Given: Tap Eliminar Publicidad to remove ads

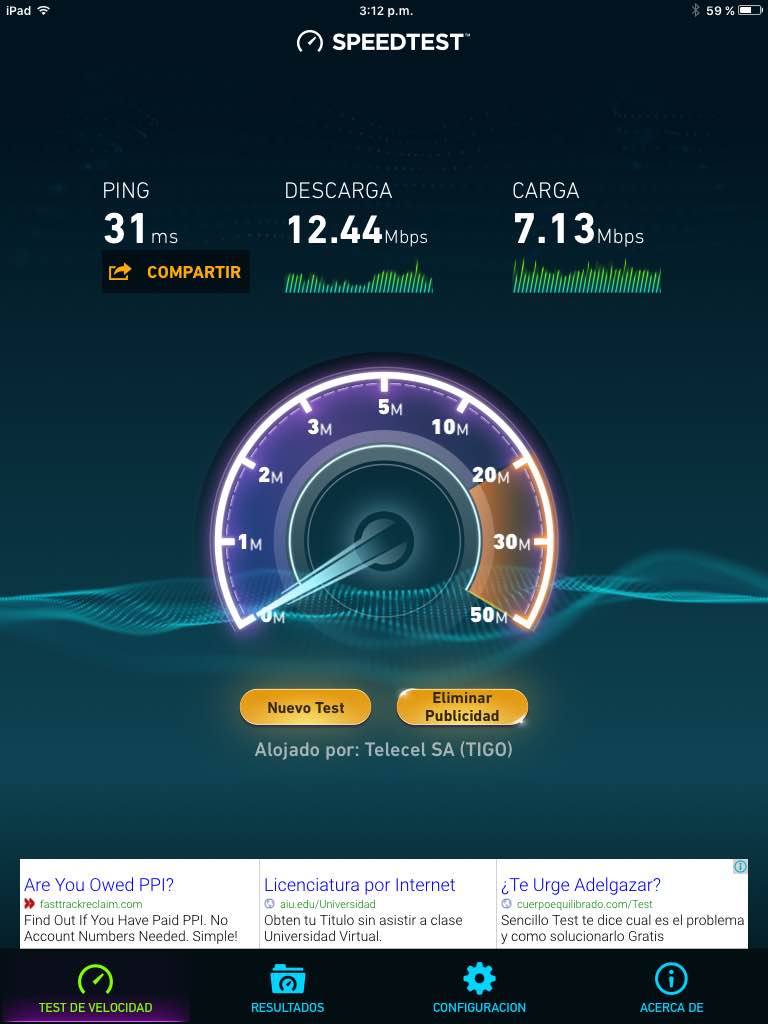Looking at the screenshot, I should click(x=463, y=706).
